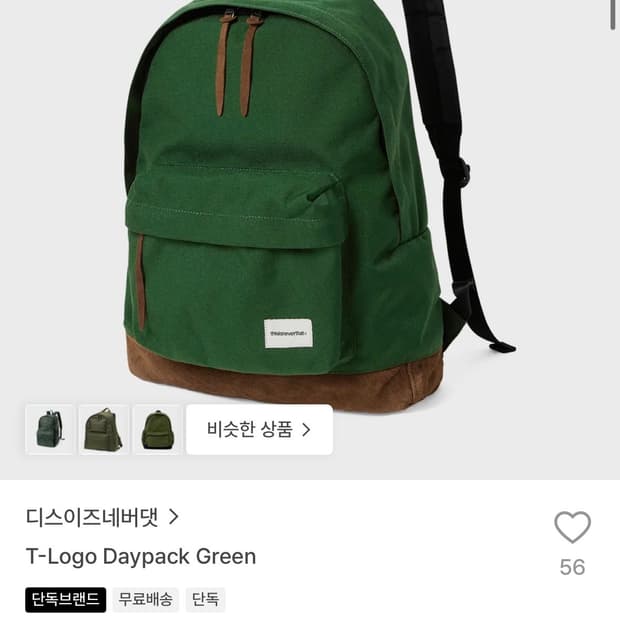Screen dimensions: 620x620
Task: Open 비슷한 상품 similar products
Action: (x=259, y=429)
